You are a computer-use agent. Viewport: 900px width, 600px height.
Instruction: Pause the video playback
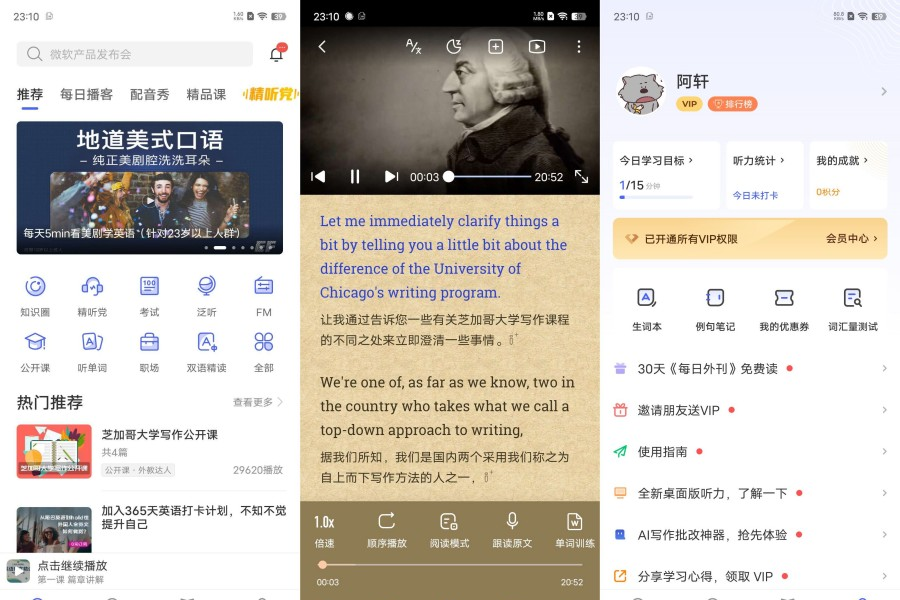(x=354, y=176)
